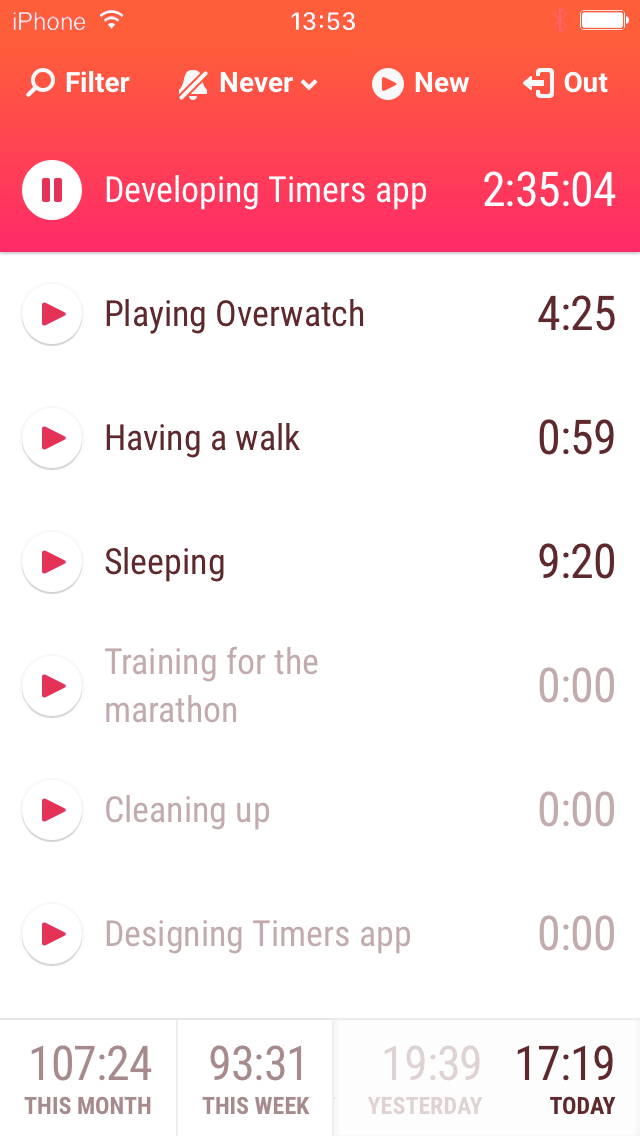Switch to This Week totals
Image resolution: width=640 pixels, height=1136 pixels.
pos(255,1078)
